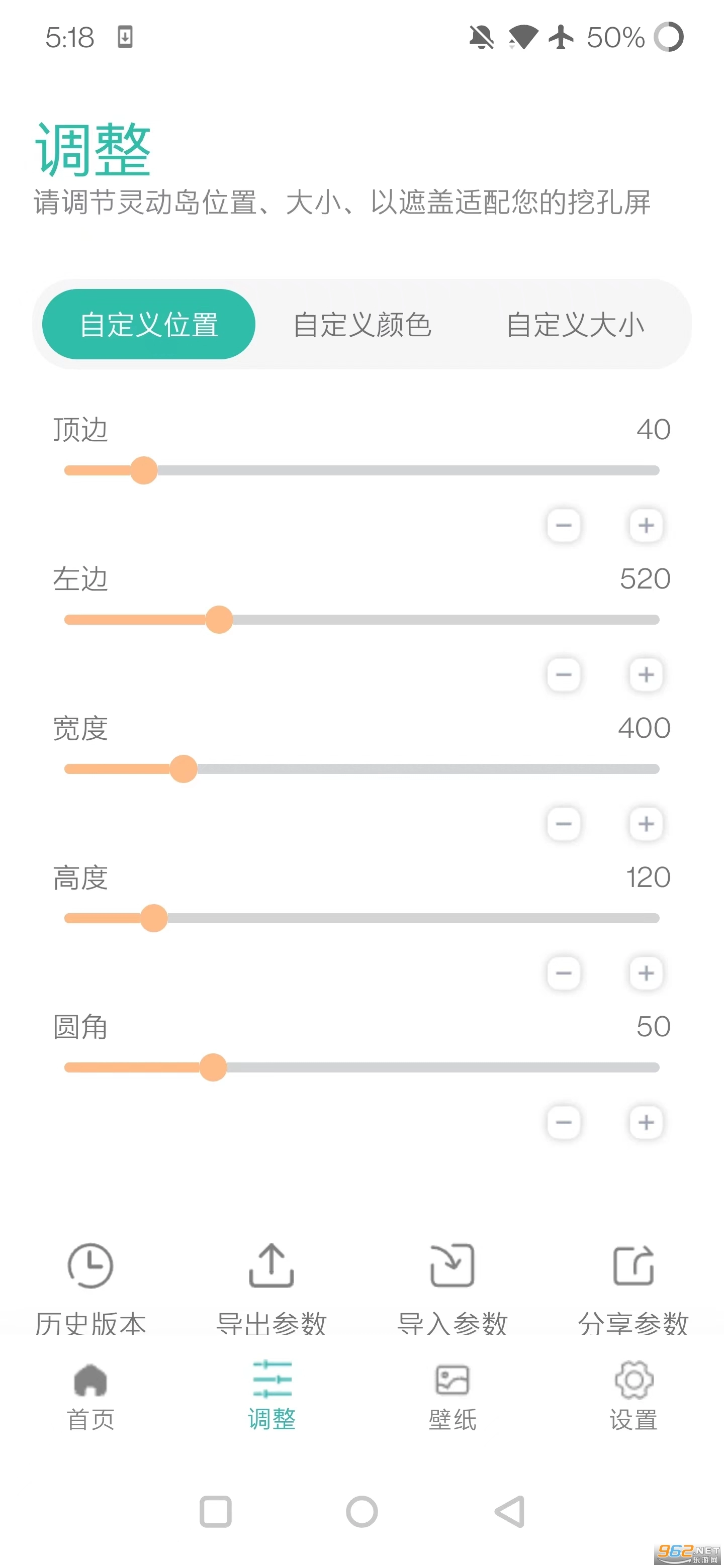The image size is (724, 1568).
Task: Decrease 高度 with the minus stepper
Action: pyautogui.click(x=563, y=974)
